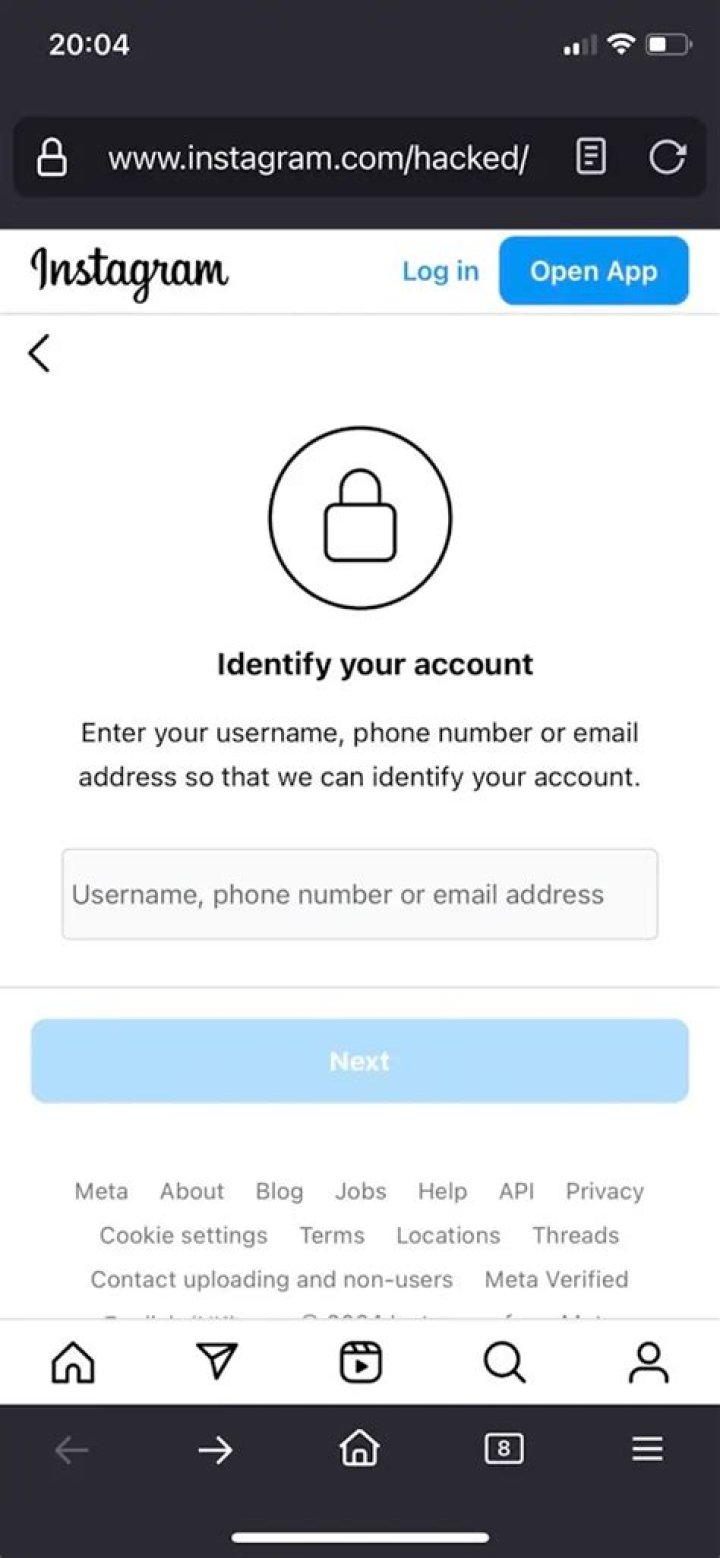
Task: Open the Home feed icon
Action: click(72, 1362)
